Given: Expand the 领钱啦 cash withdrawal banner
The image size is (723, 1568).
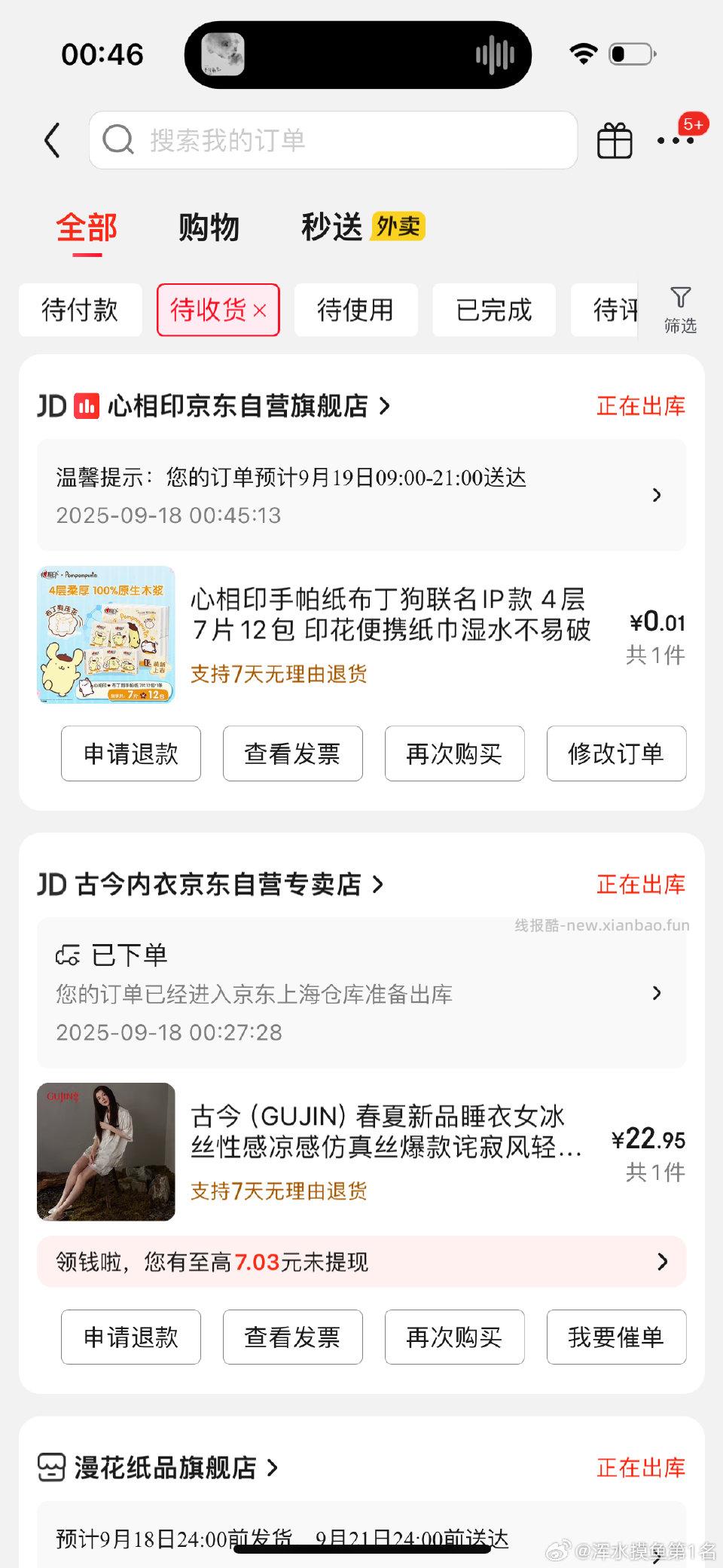Looking at the screenshot, I should 662,1262.
